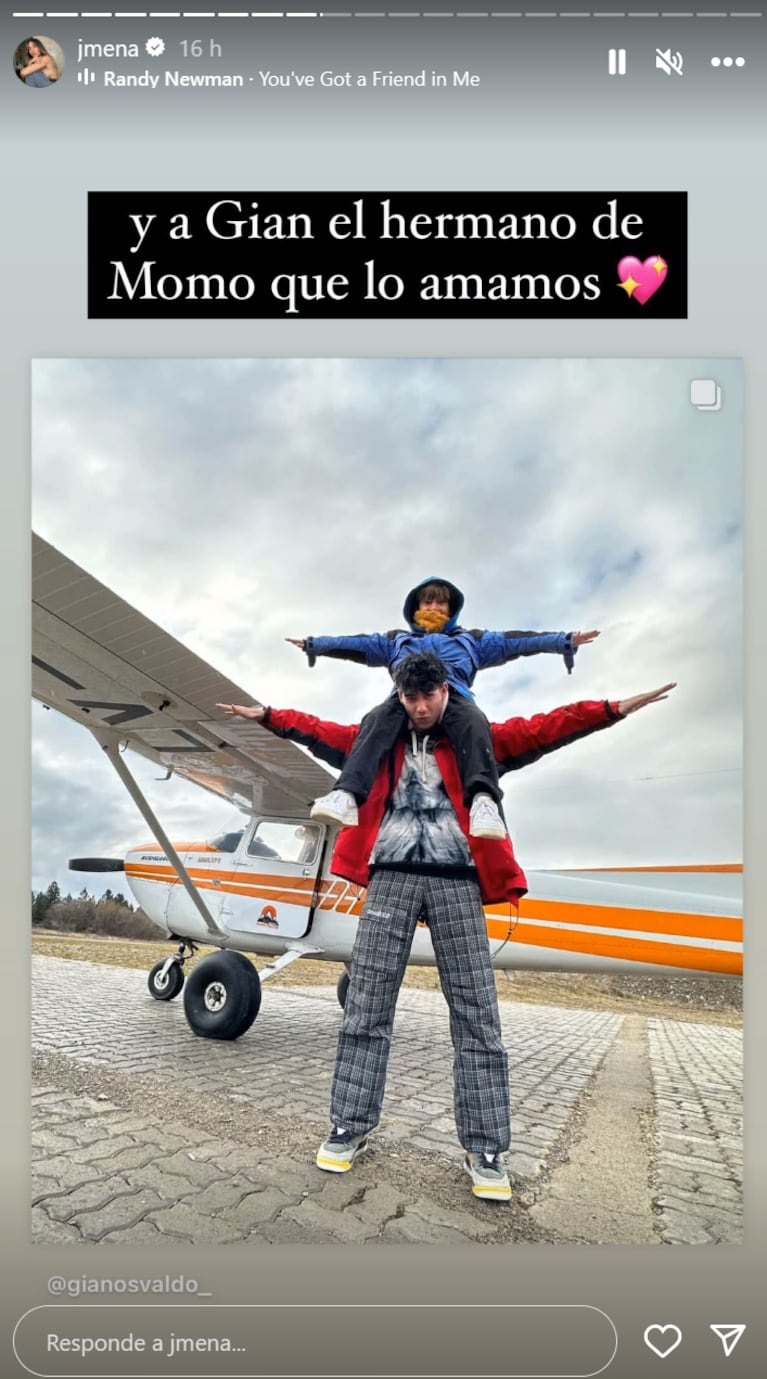Open the three-dot options menu
The width and height of the screenshot is (767, 1379).
pyautogui.click(x=727, y=62)
